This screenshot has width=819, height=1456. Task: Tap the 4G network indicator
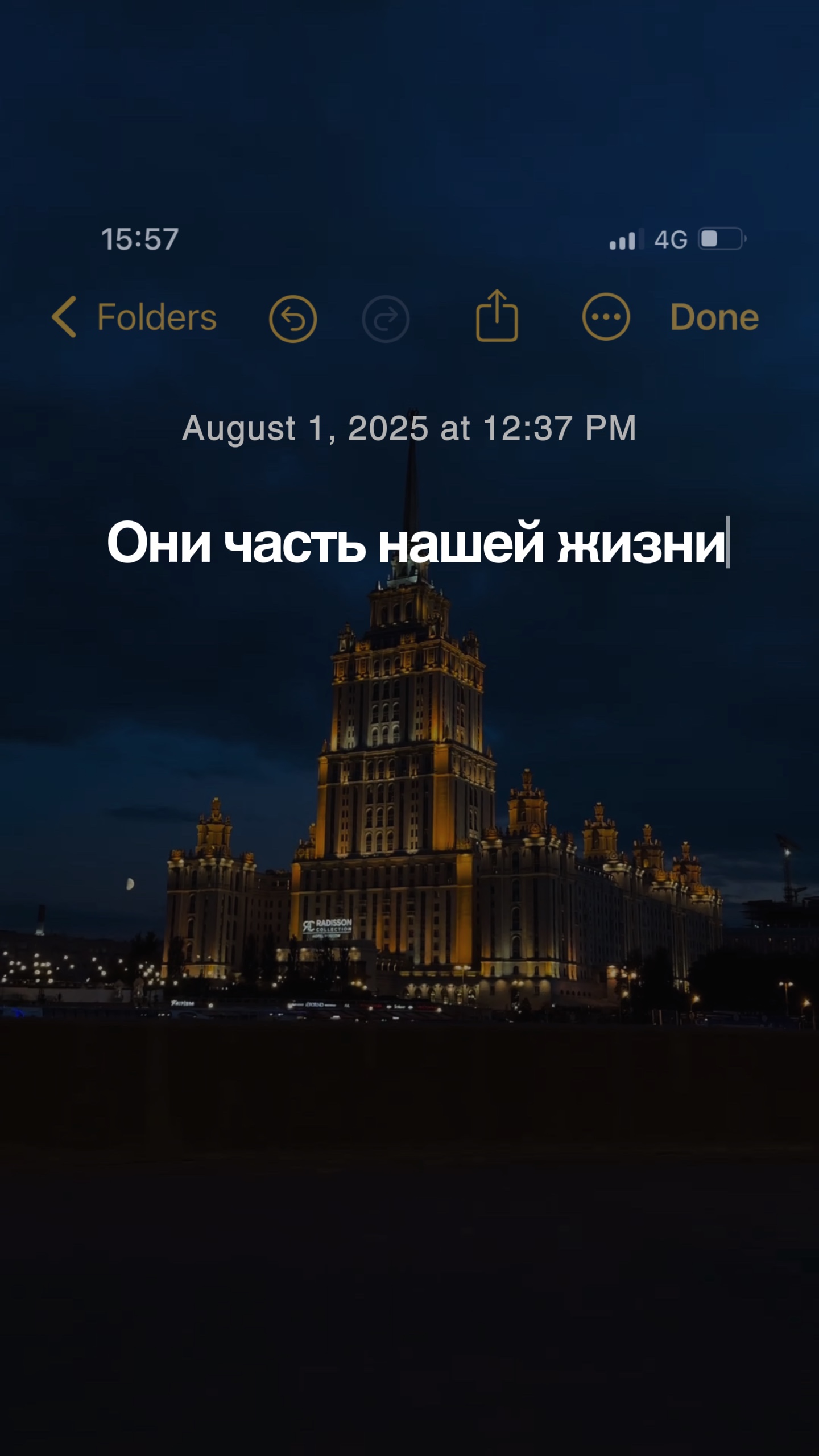[x=671, y=240]
